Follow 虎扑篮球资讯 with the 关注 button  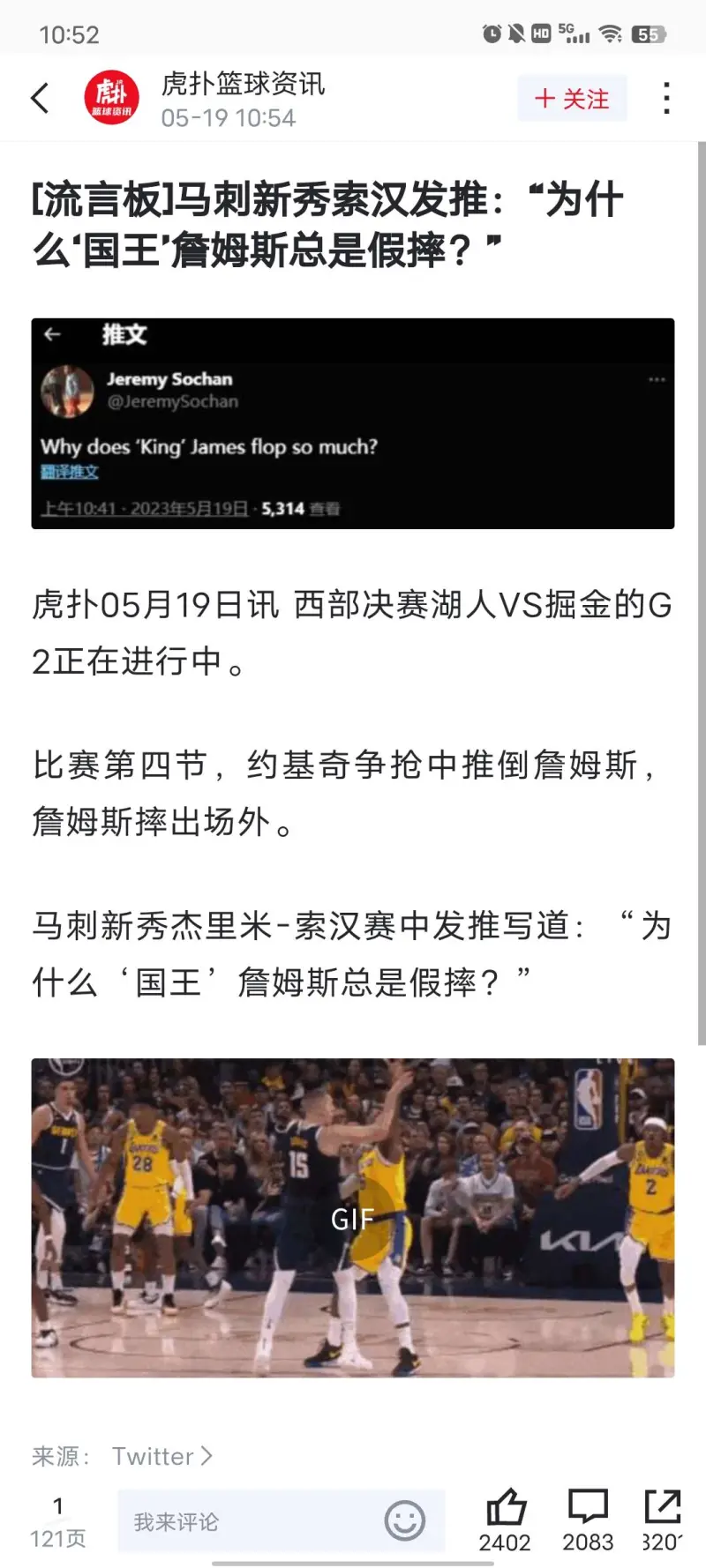[x=572, y=99]
